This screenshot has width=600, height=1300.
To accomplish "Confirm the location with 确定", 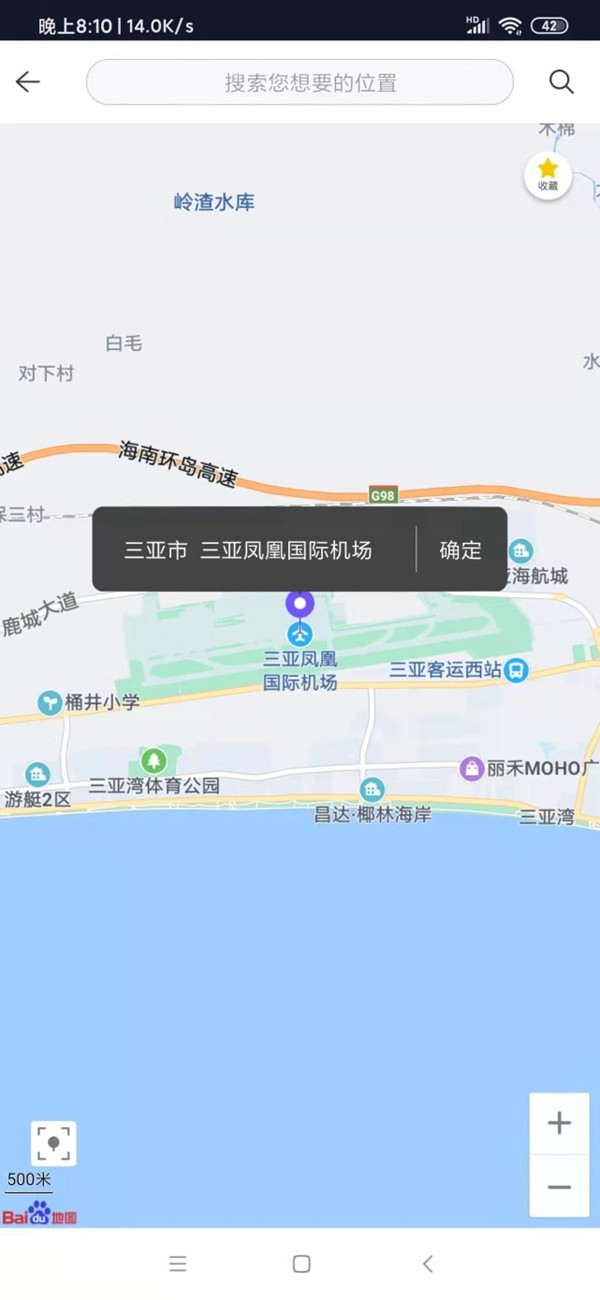I will tap(460, 550).
